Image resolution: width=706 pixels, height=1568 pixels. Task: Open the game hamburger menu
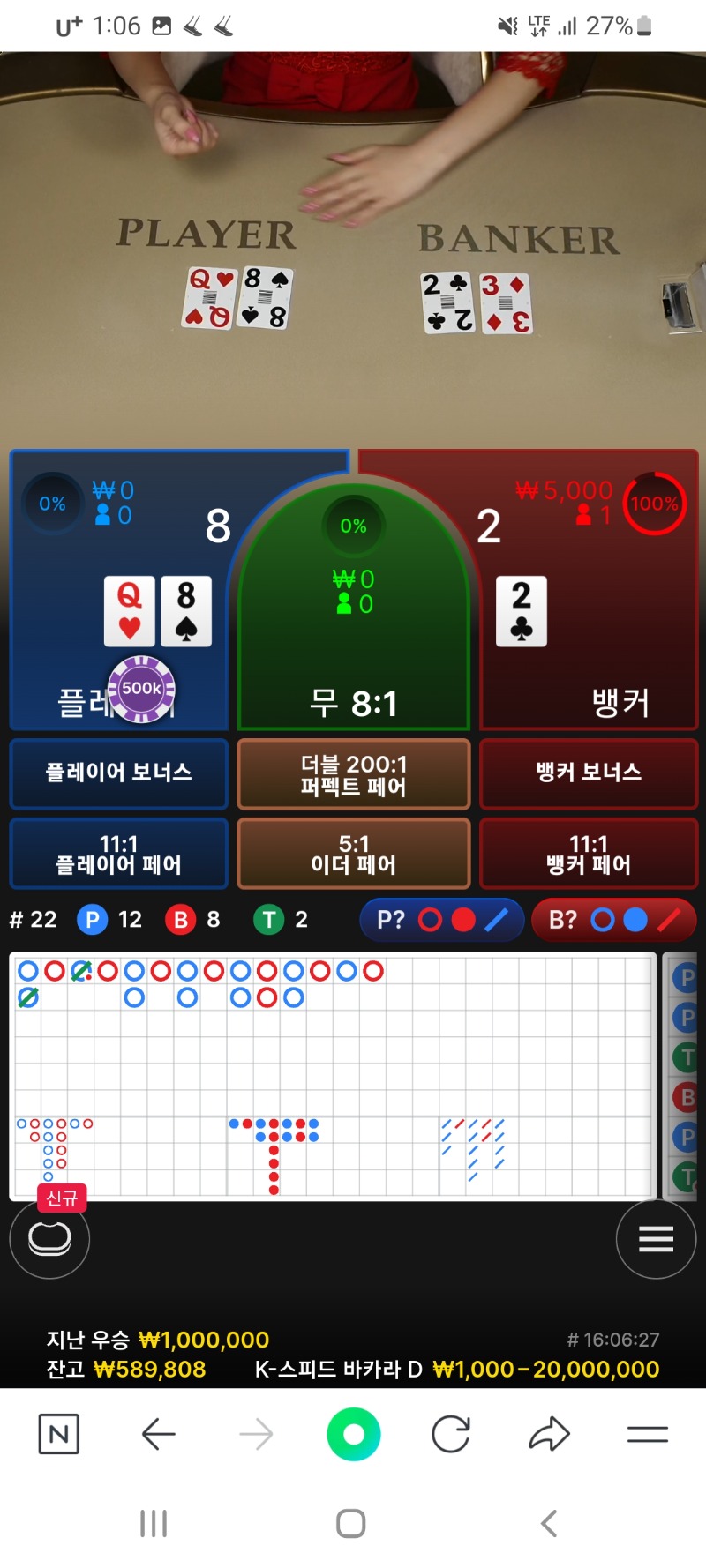(x=656, y=1239)
